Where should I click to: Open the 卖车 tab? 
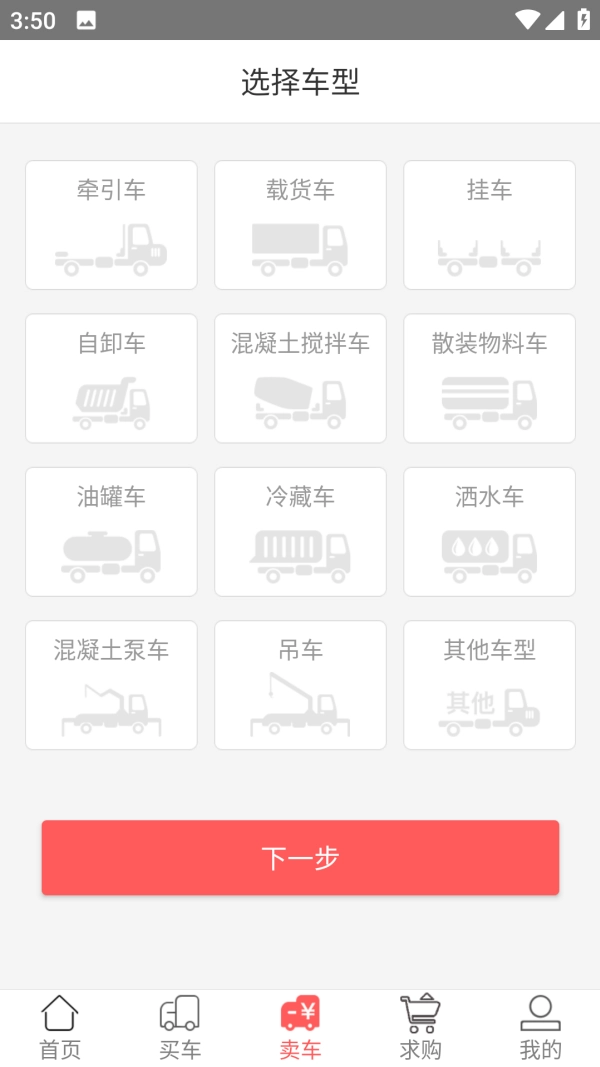pos(300,1028)
